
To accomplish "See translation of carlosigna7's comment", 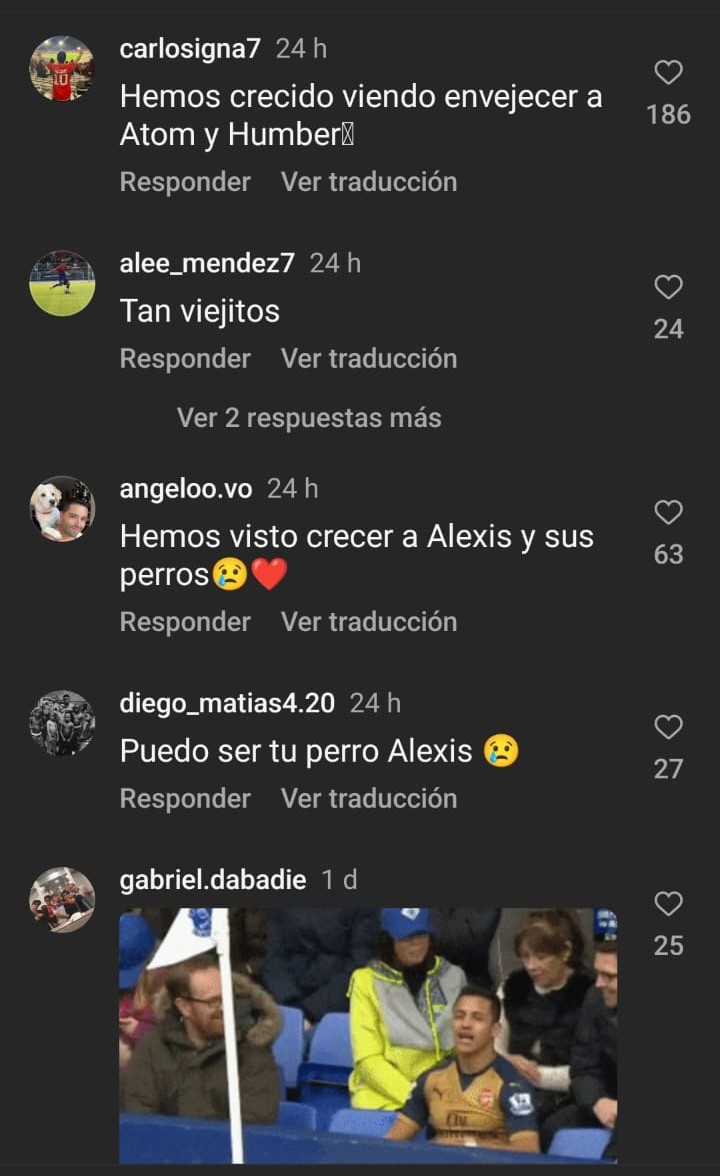I will click(x=369, y=182).
